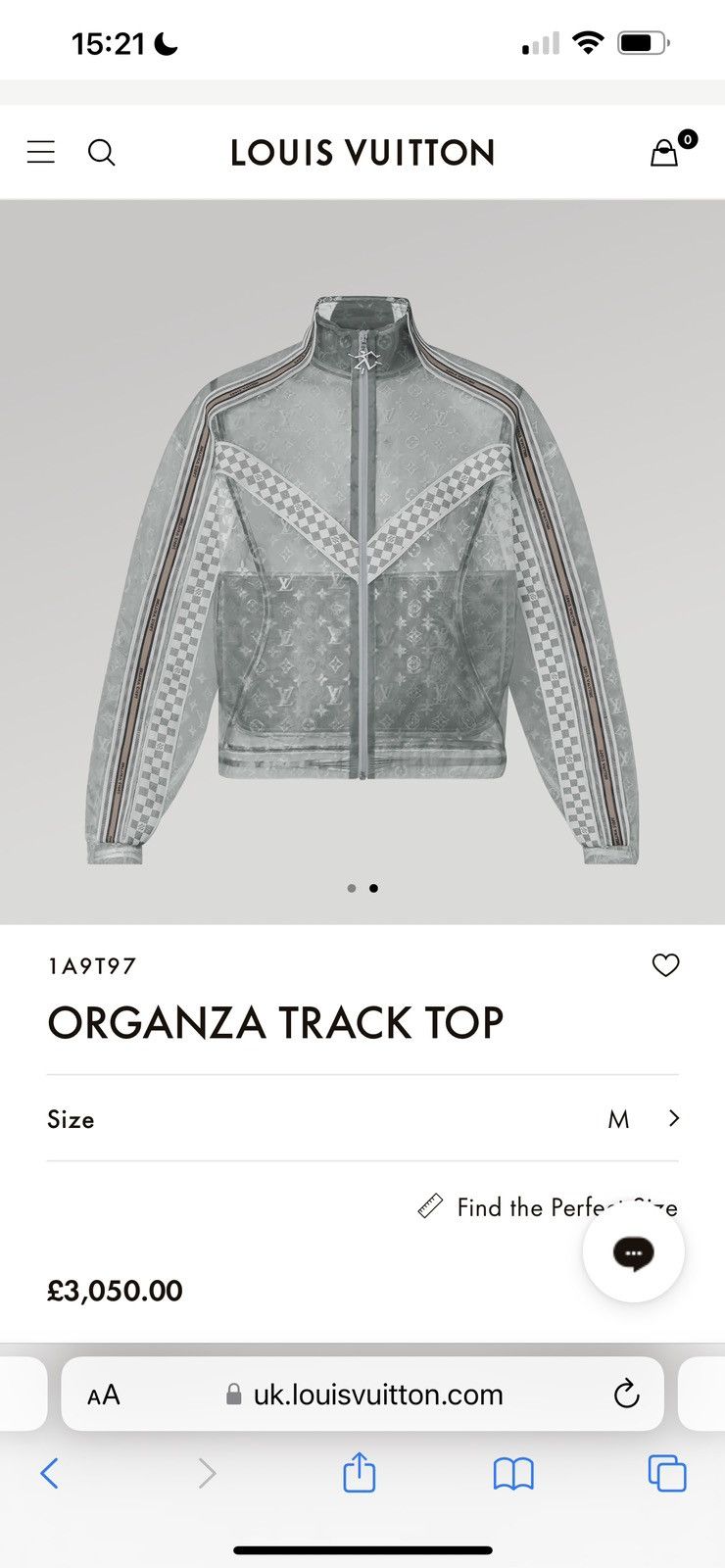Viewport: 725px width, 1568px height.
Task: Open the hamburger menu
Action: pyautogui.click(x=41, y=152)
